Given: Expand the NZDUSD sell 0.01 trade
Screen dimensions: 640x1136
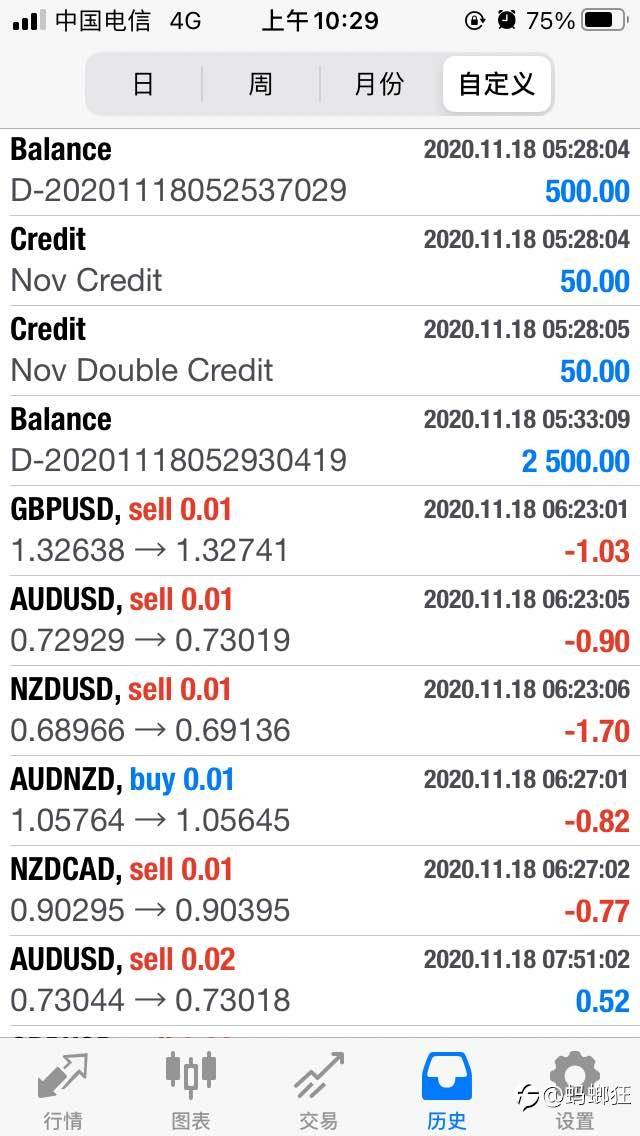Looking at the screenshot, I should tap(320, 711).
